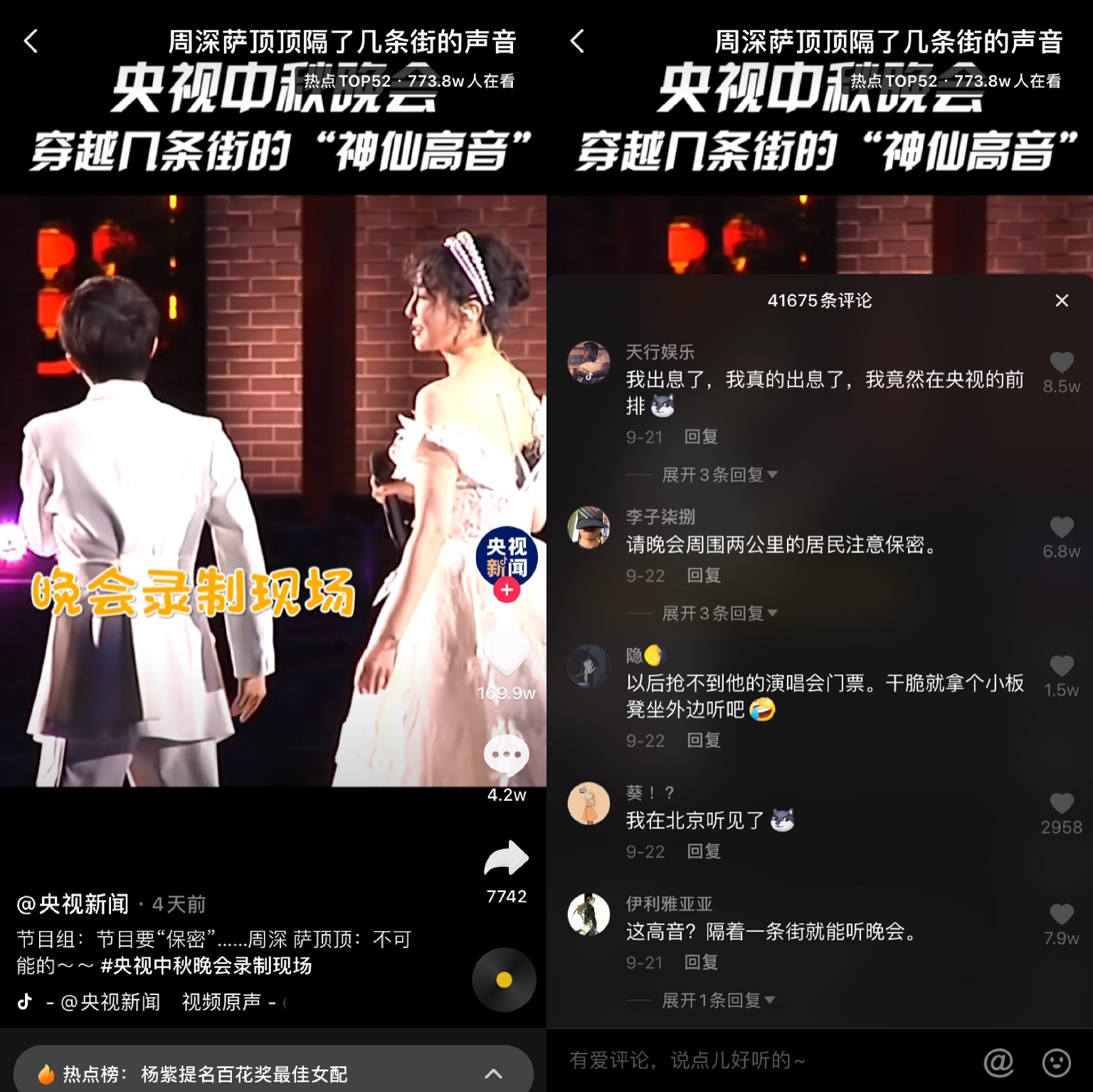Reply to the 我在北京听见了 comment

click(703, 851)
